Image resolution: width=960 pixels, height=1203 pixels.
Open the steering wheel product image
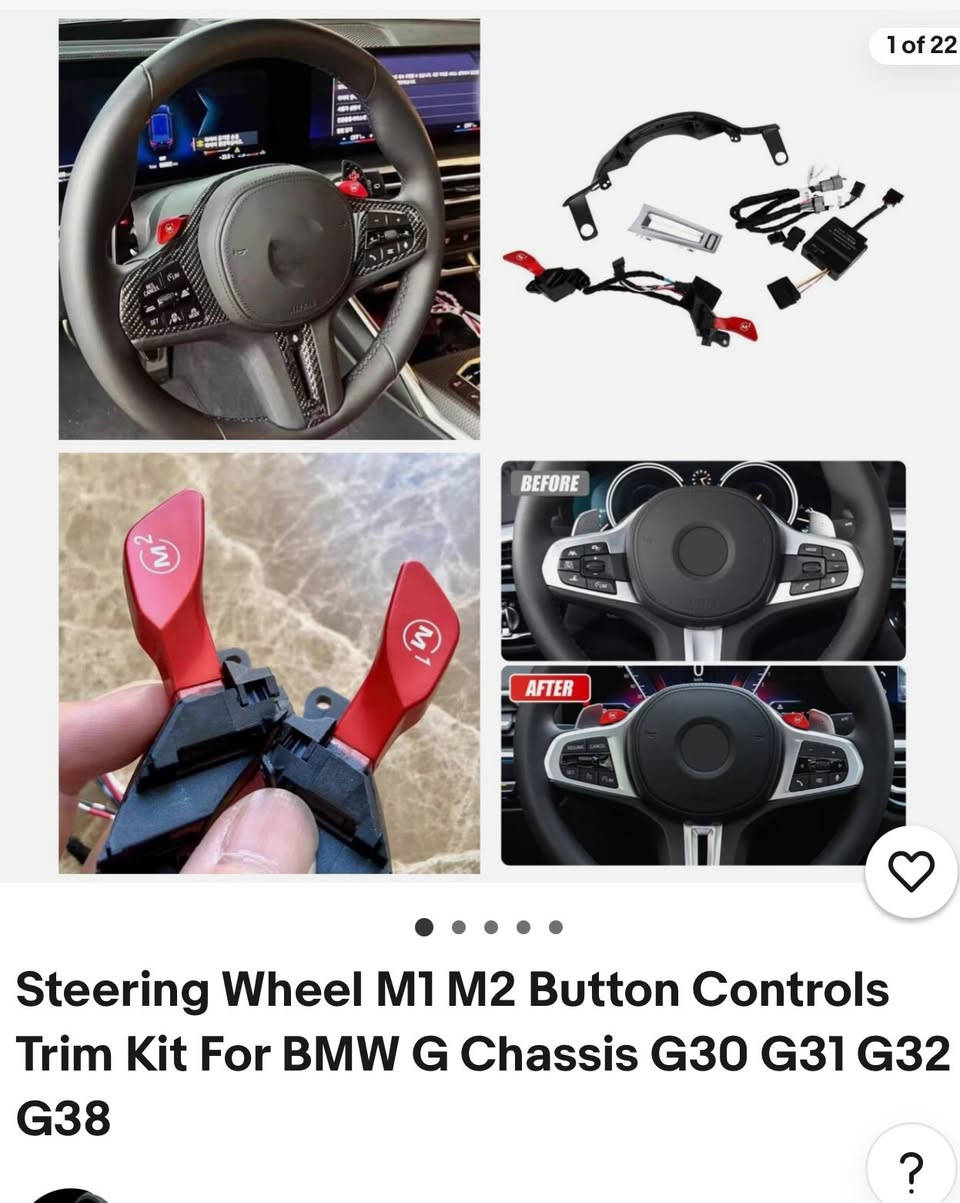click(269, 229)
